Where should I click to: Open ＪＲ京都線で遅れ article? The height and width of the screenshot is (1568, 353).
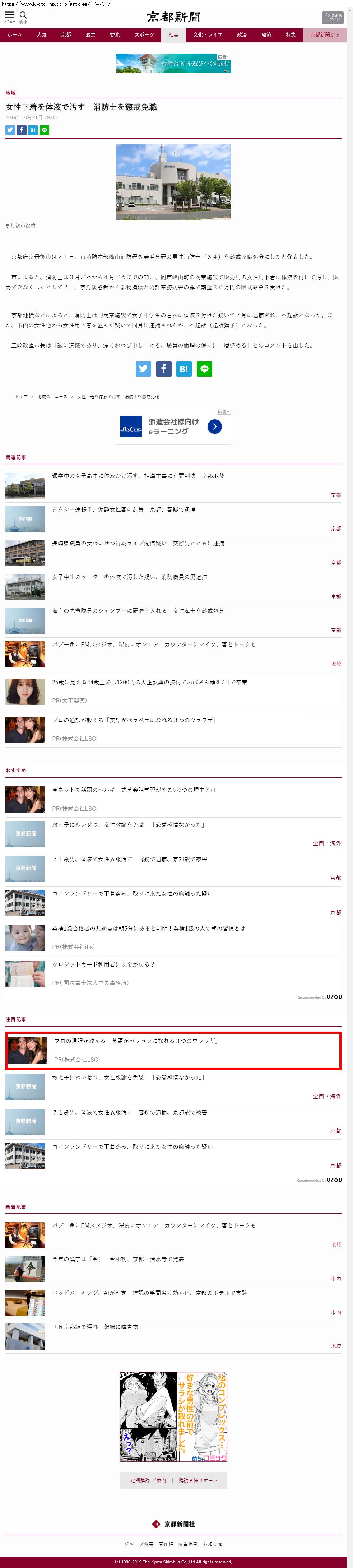tap(95, 1326)
